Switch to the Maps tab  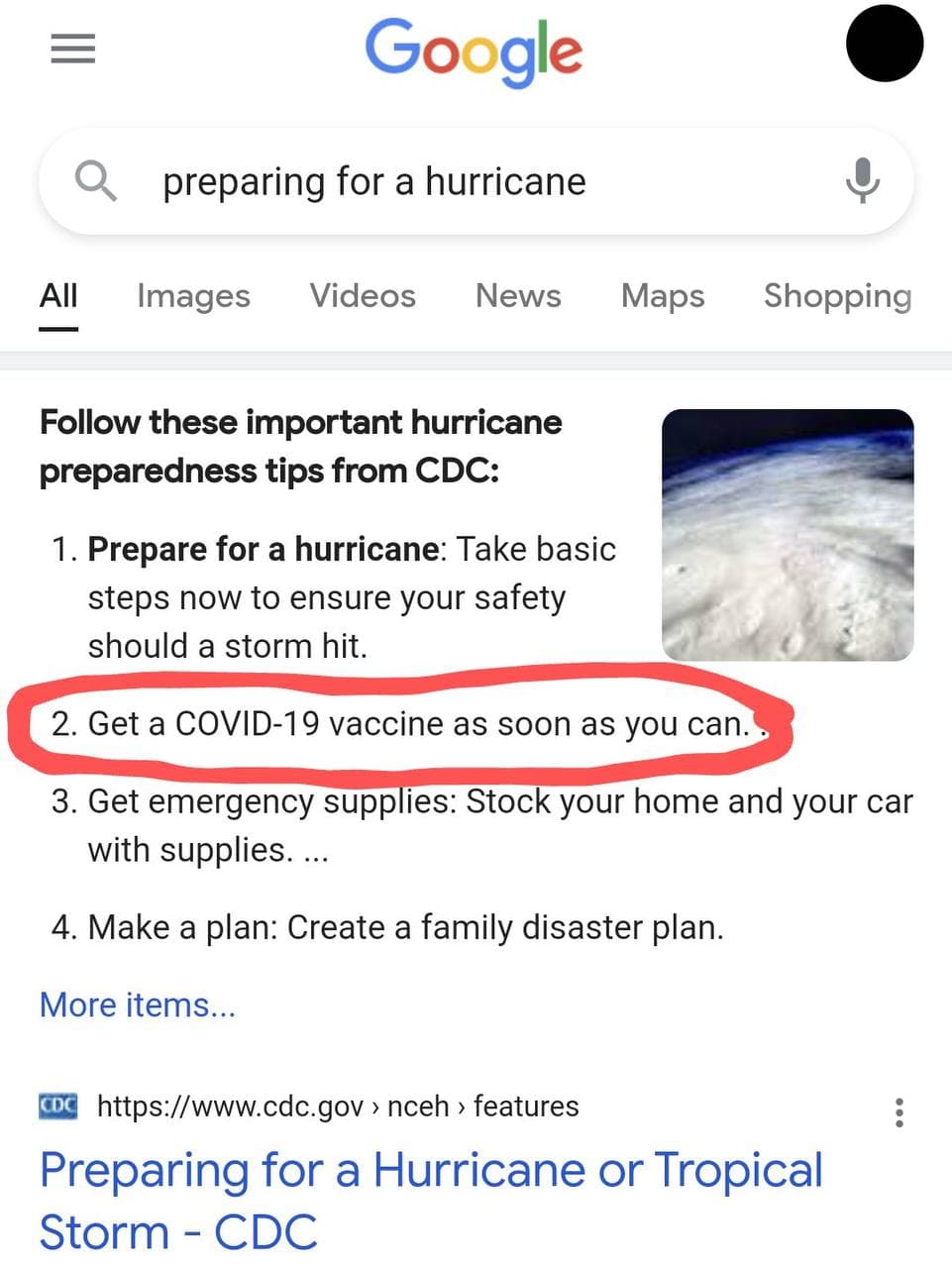[662, 296]
